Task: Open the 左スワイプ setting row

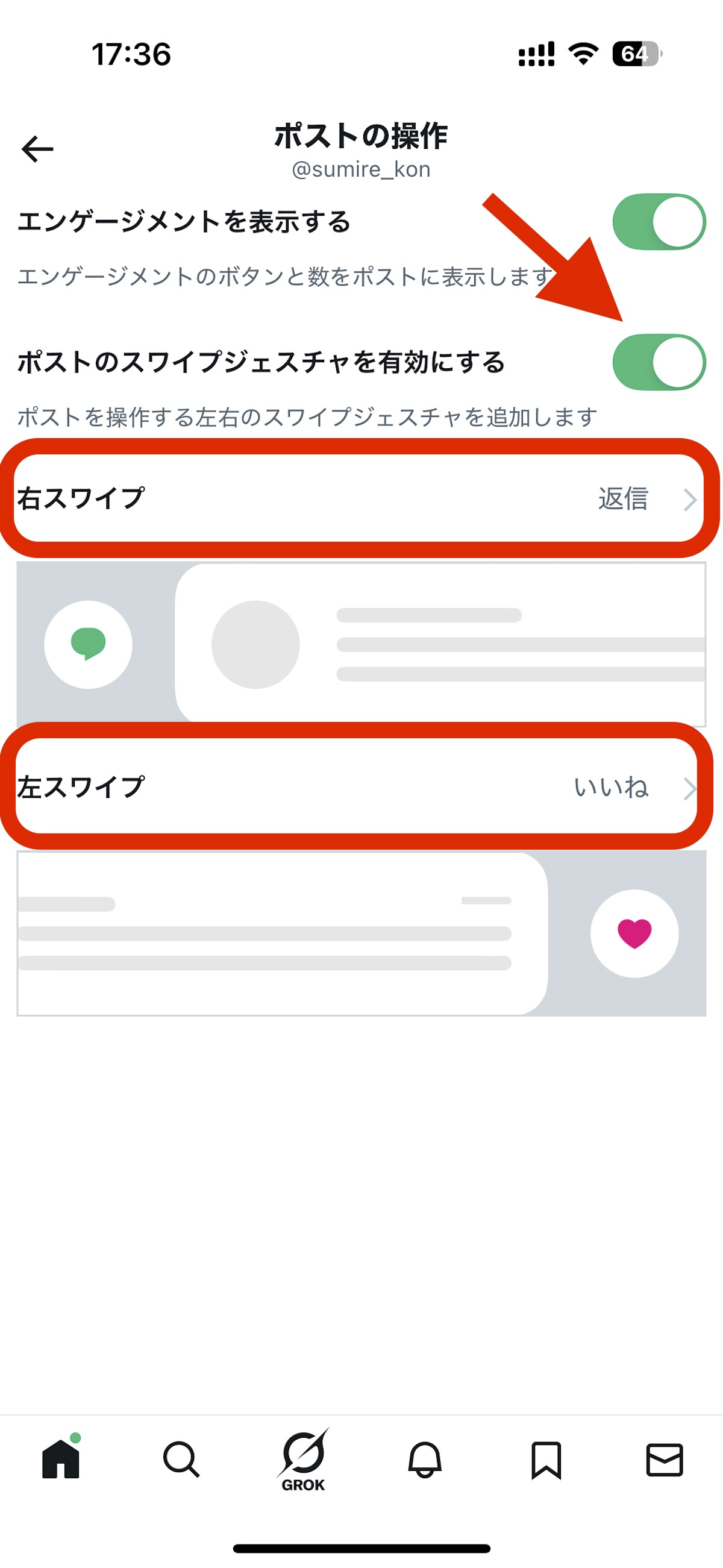Action: [x=359, y=787]
